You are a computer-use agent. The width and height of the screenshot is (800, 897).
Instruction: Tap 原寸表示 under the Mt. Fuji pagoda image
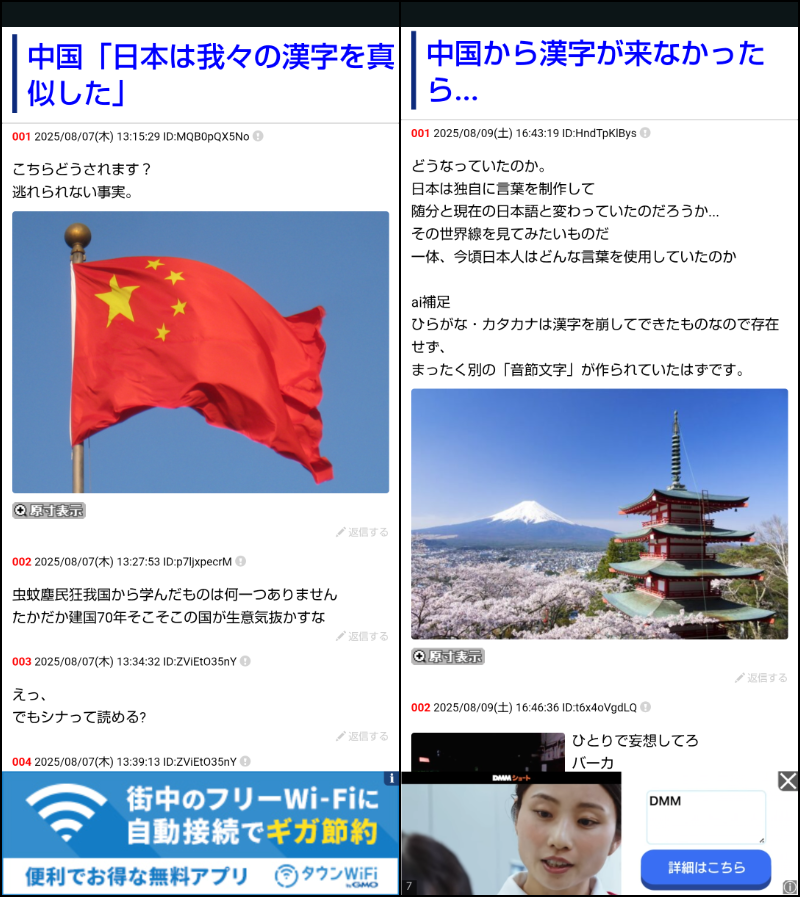pos(448,657)
